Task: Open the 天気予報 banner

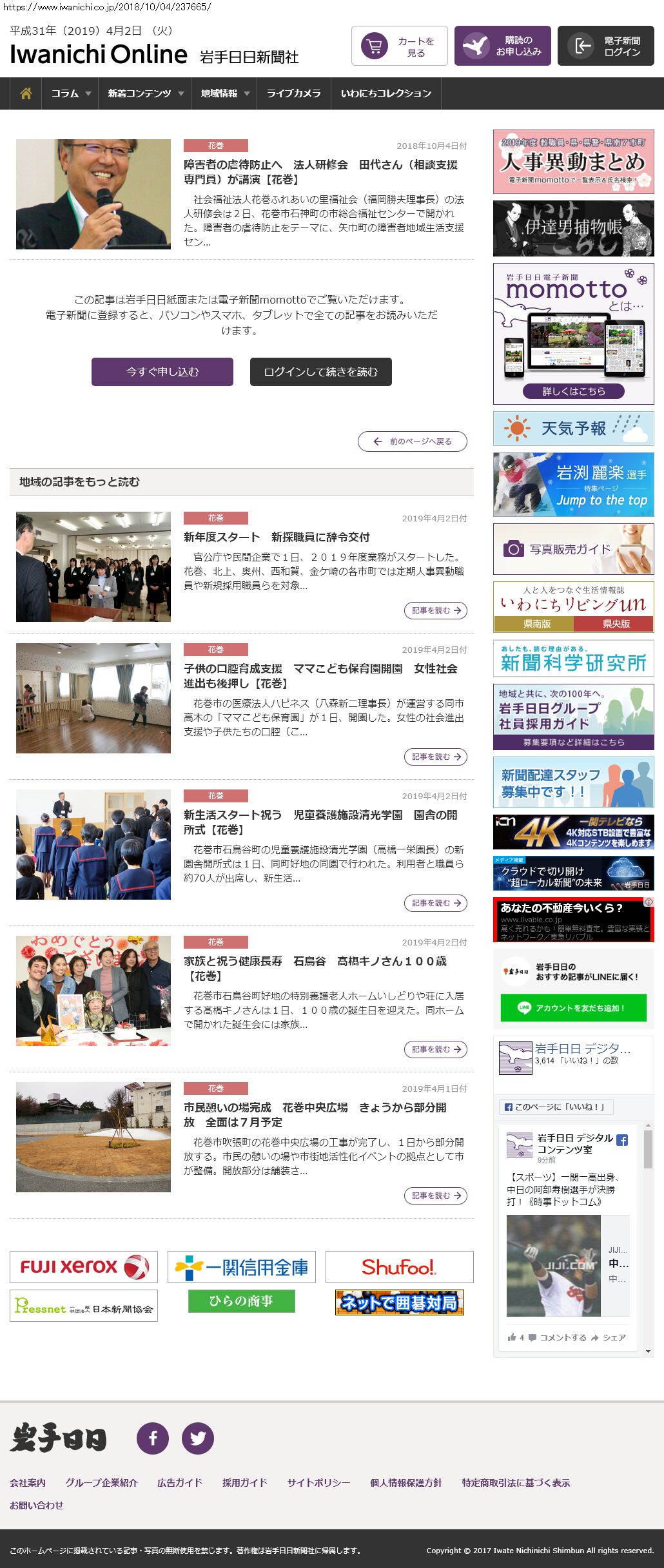Action: pyautogui.click(x=573, y=429)
